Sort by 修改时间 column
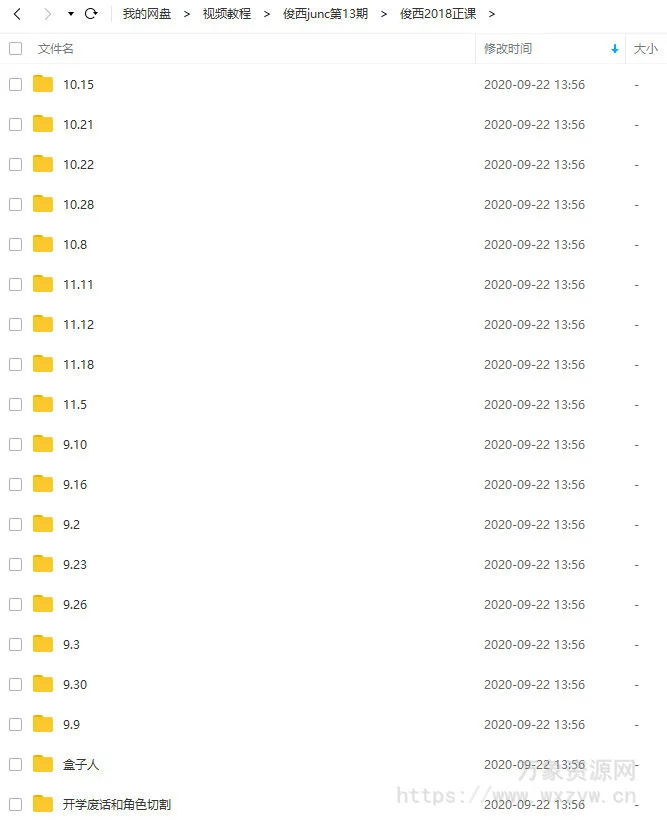The height and width of the screenshot is (830, 667). tap(508, 48)
